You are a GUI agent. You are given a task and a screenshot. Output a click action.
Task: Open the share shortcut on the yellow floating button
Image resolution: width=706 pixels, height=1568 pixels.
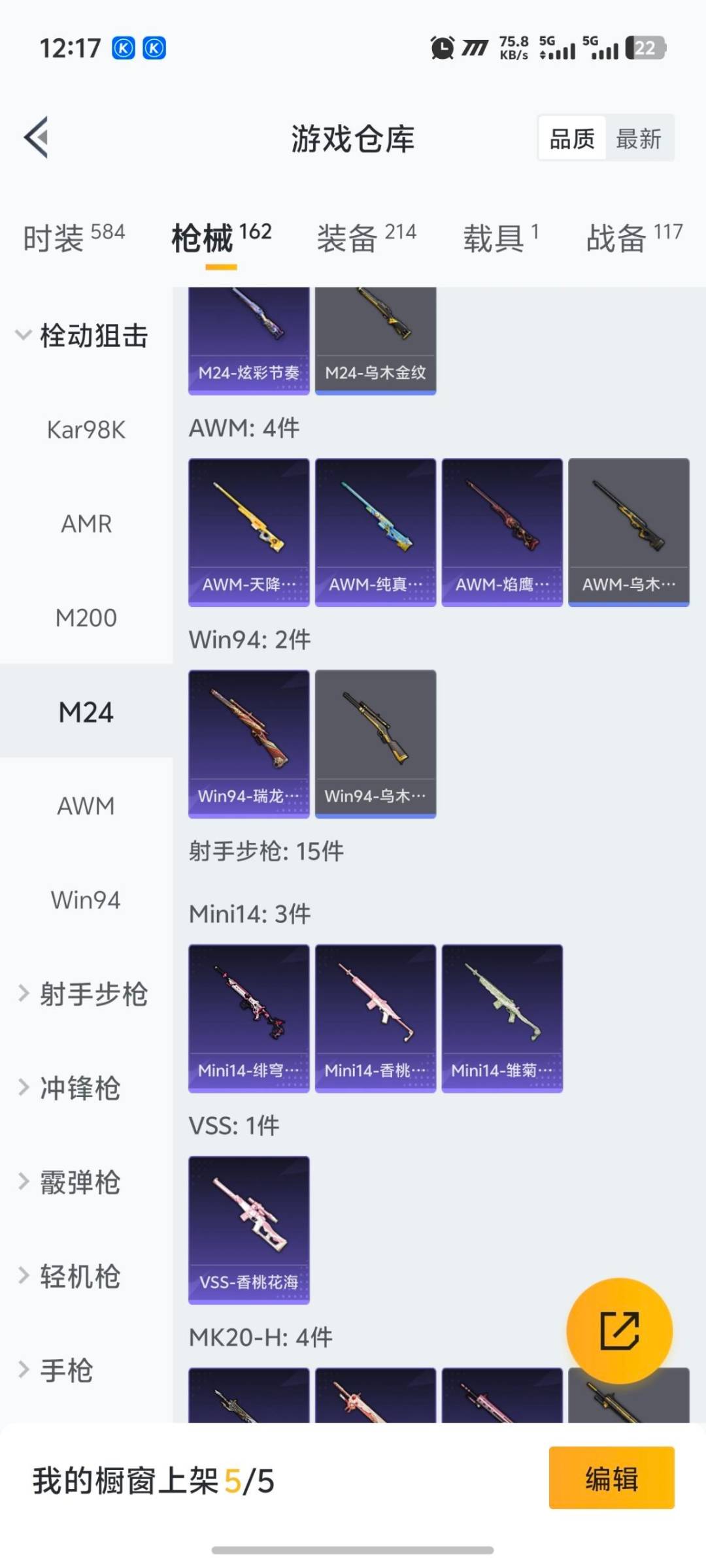pyautogui.click(x=620, y=1331)
